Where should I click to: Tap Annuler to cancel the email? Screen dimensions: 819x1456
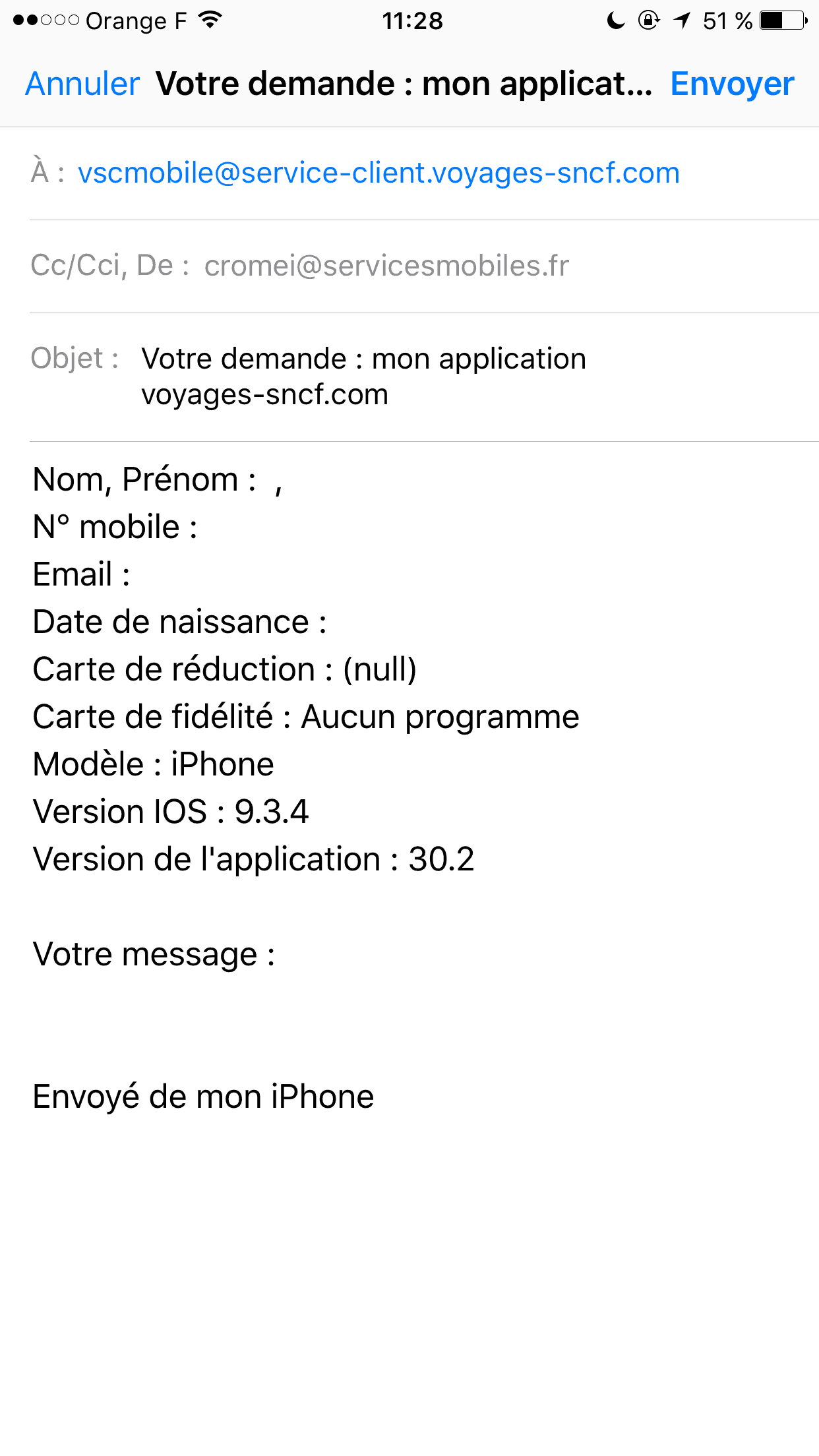pos(82,84)
